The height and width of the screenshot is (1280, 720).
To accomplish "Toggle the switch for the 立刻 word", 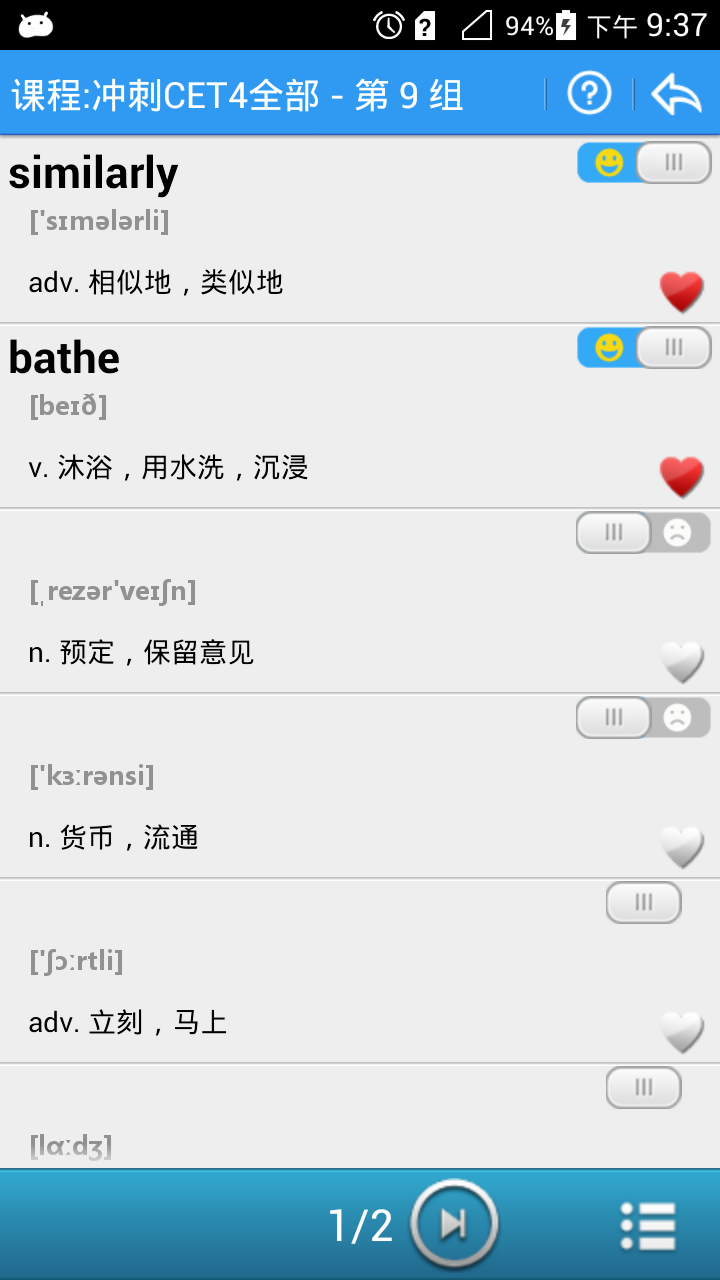I will pyautogui.click(x=643, y=903).
